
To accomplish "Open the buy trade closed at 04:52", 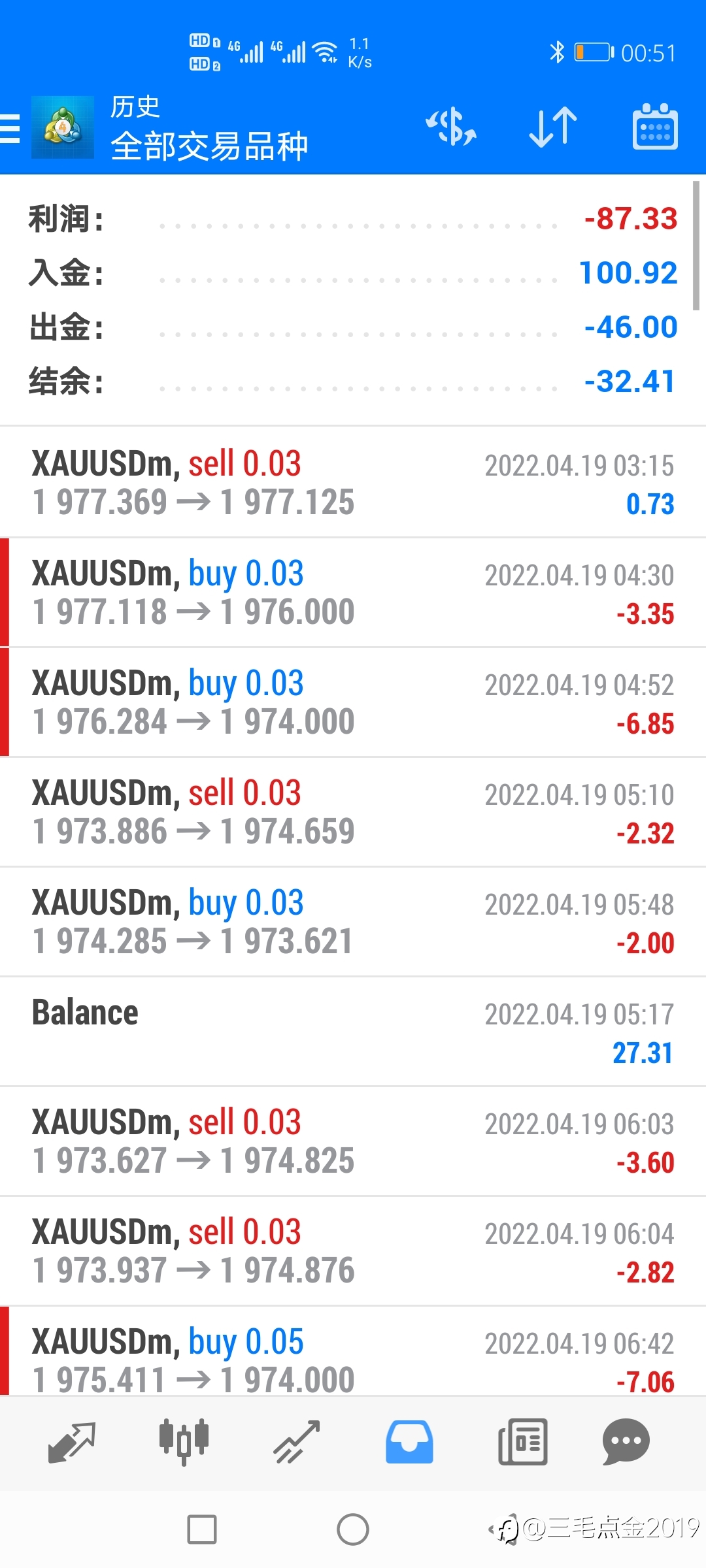I will coord(353,702).
